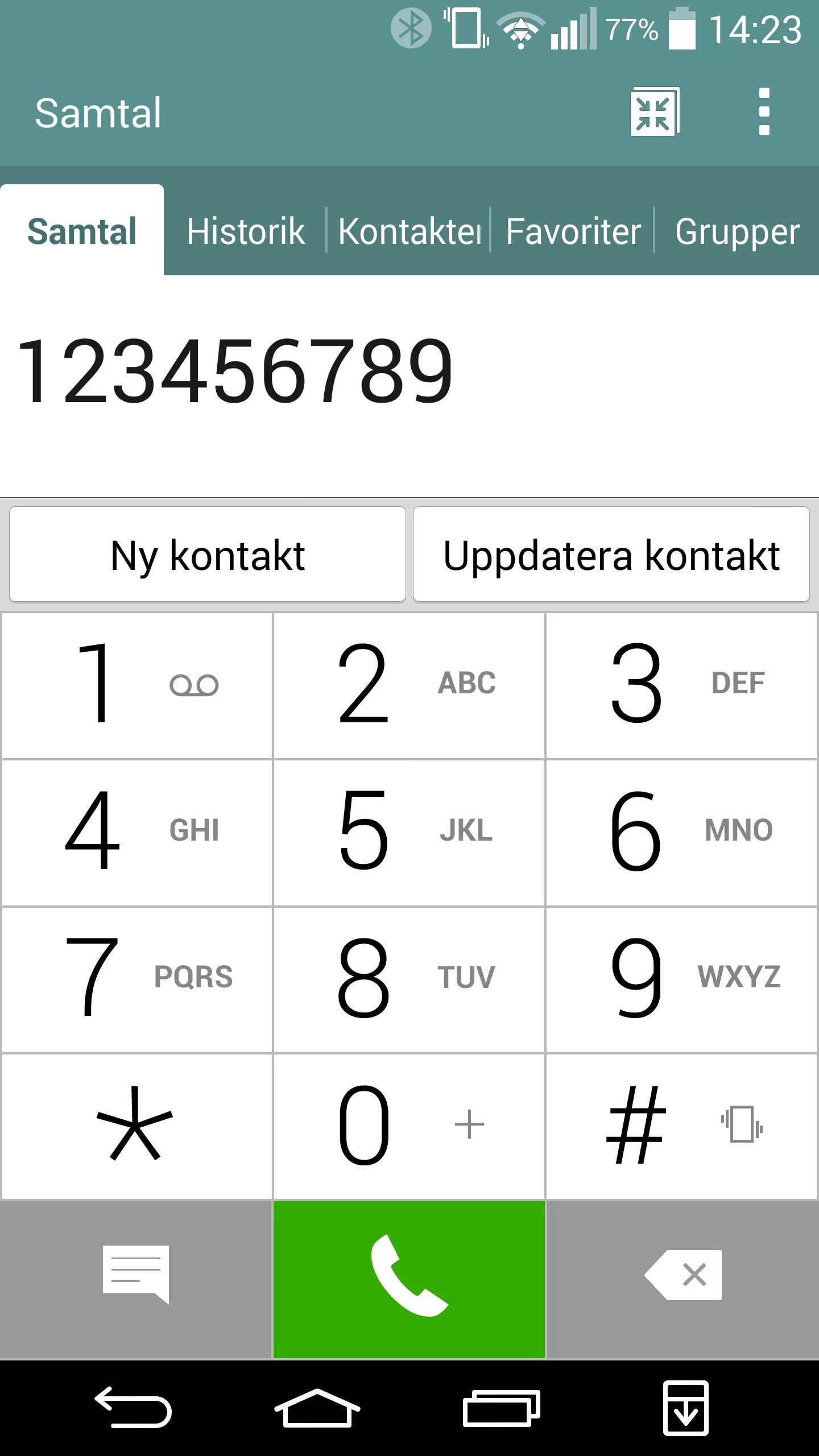The width and height of the screenshot is (819, 1456).
Task: Open recent apps from the navigation bar
Action: pos(501,1407)
